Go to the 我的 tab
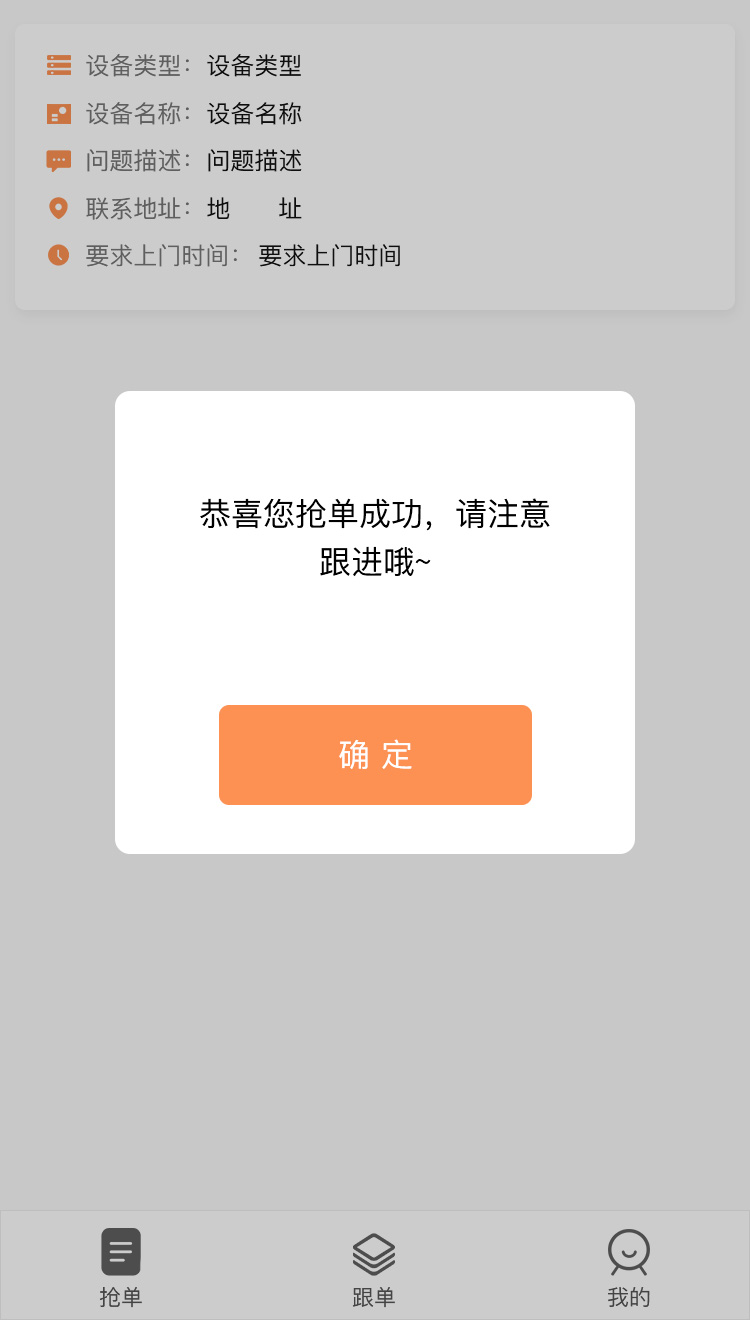This screenshot has height=1320, width=750. [x=628, y=1267]
